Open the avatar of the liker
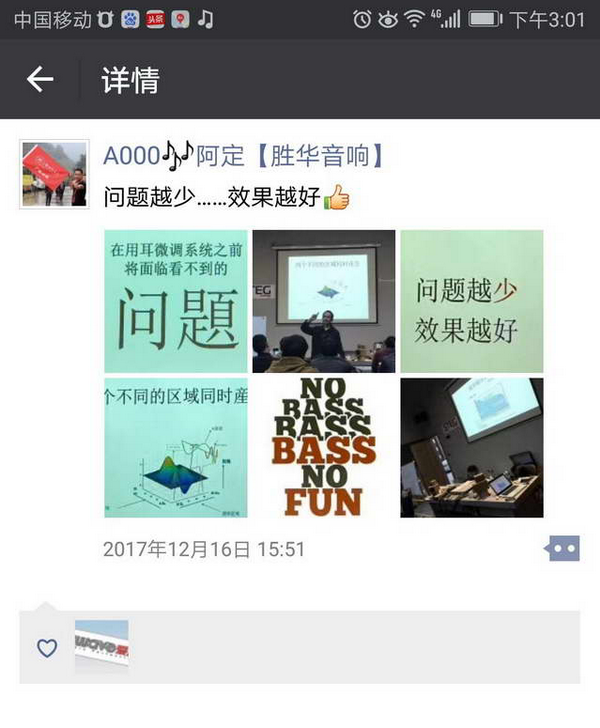 pos(102,646)
